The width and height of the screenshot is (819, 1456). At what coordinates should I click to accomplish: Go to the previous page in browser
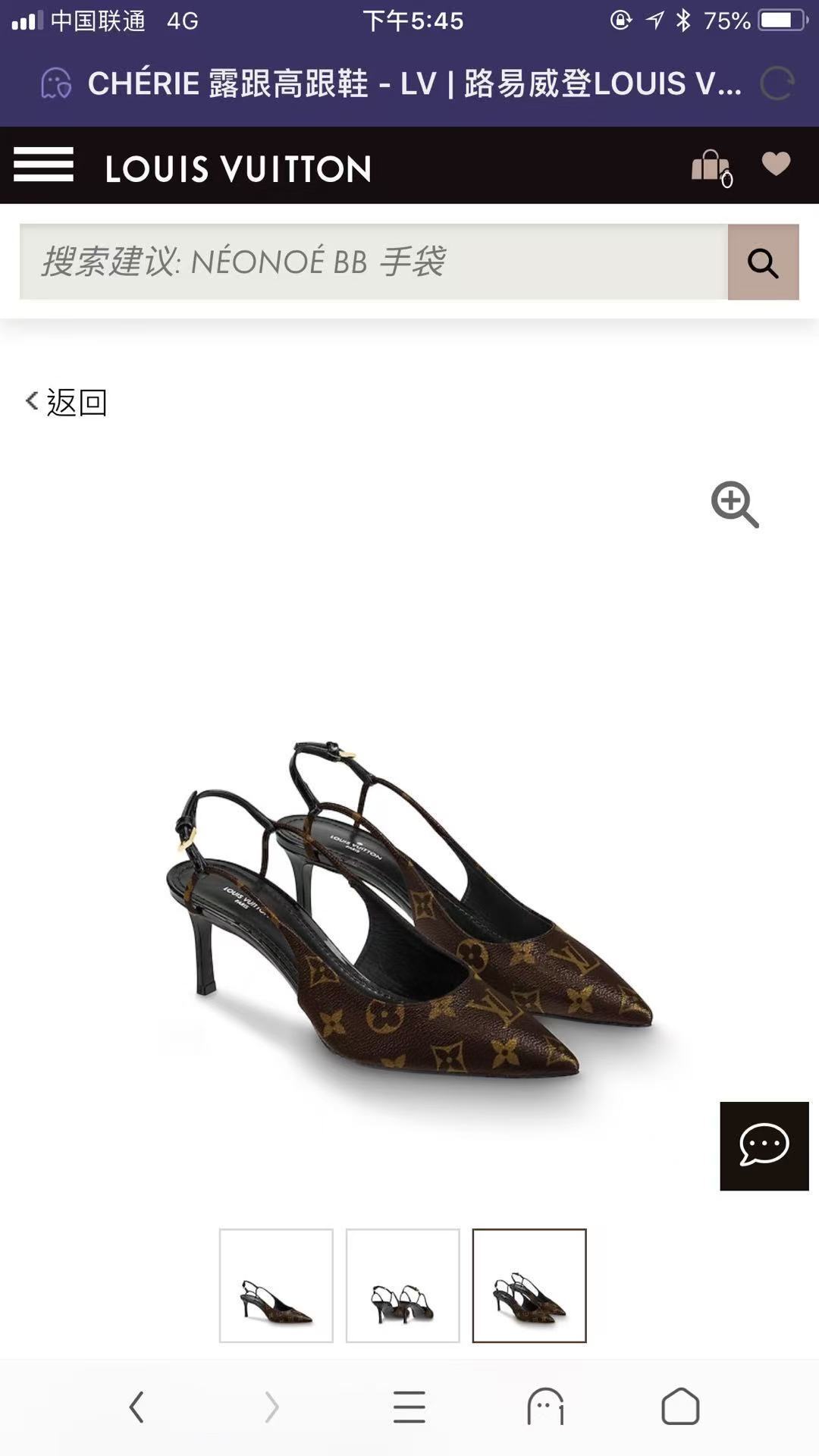[x=136, y=1407]
